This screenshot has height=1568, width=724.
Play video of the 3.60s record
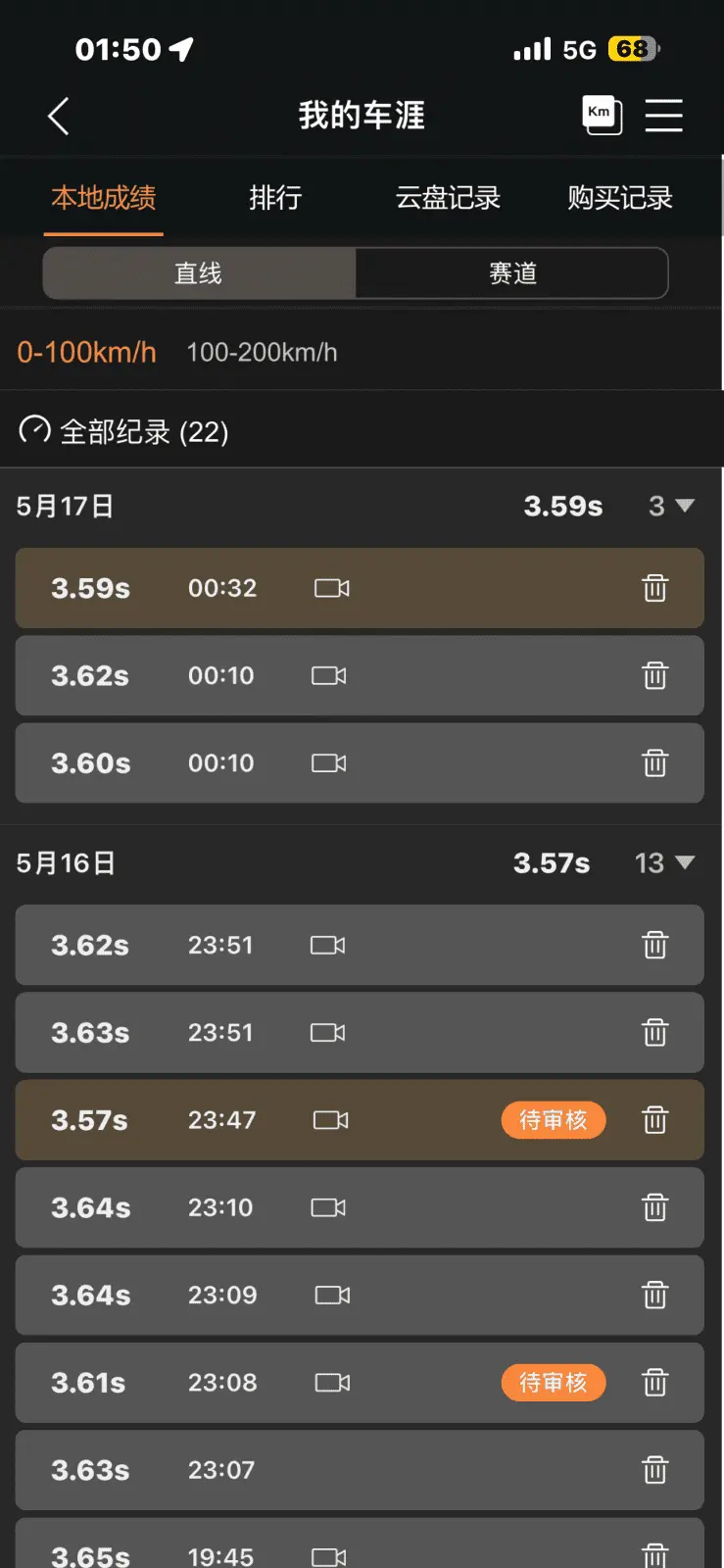click(x=329, y=763)
